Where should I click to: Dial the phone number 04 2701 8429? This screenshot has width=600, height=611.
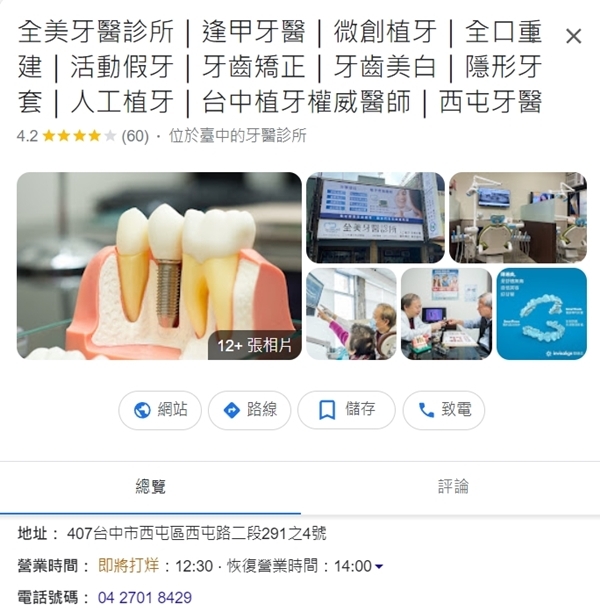[144, 598]
